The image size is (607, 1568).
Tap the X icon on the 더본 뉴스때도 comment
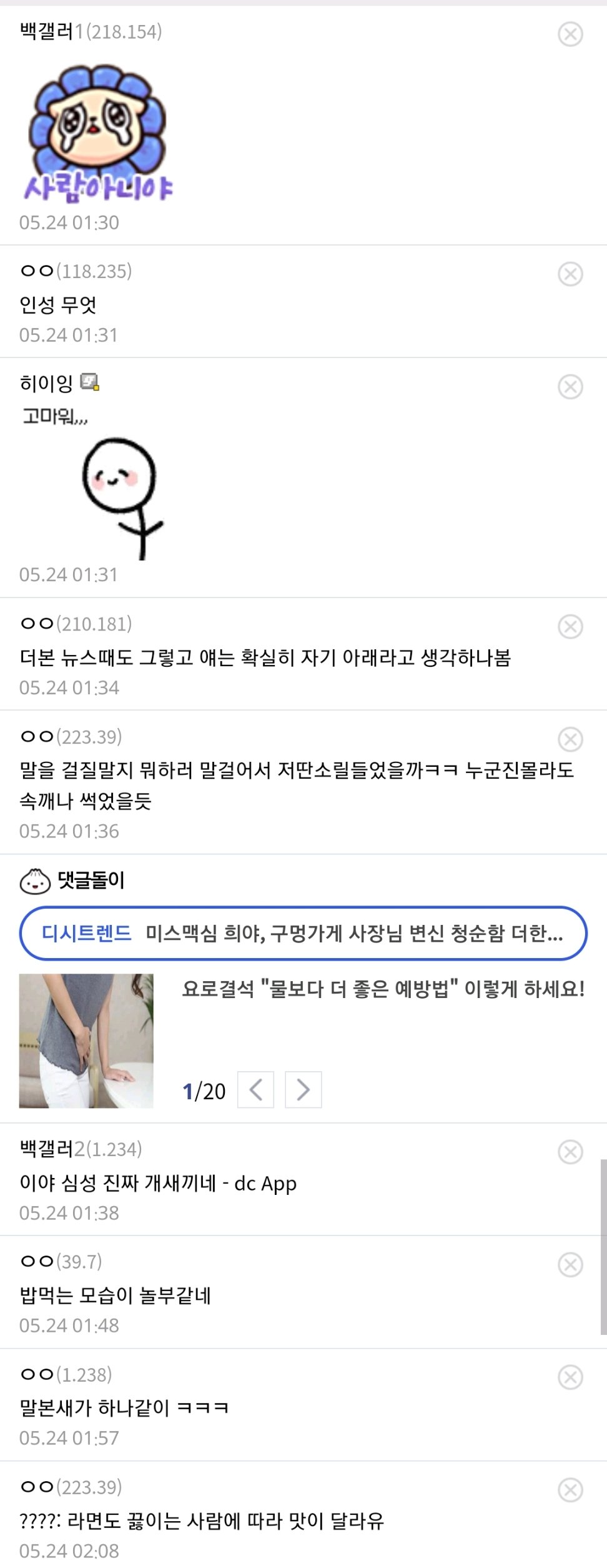click(570, 626)
